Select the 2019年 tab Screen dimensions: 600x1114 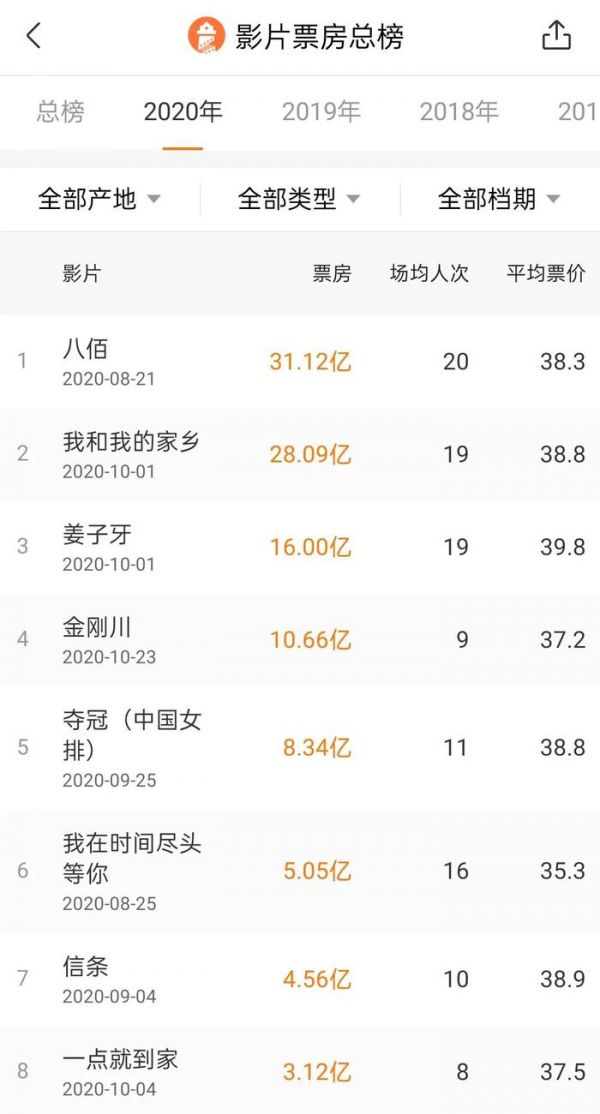(321, 112)
